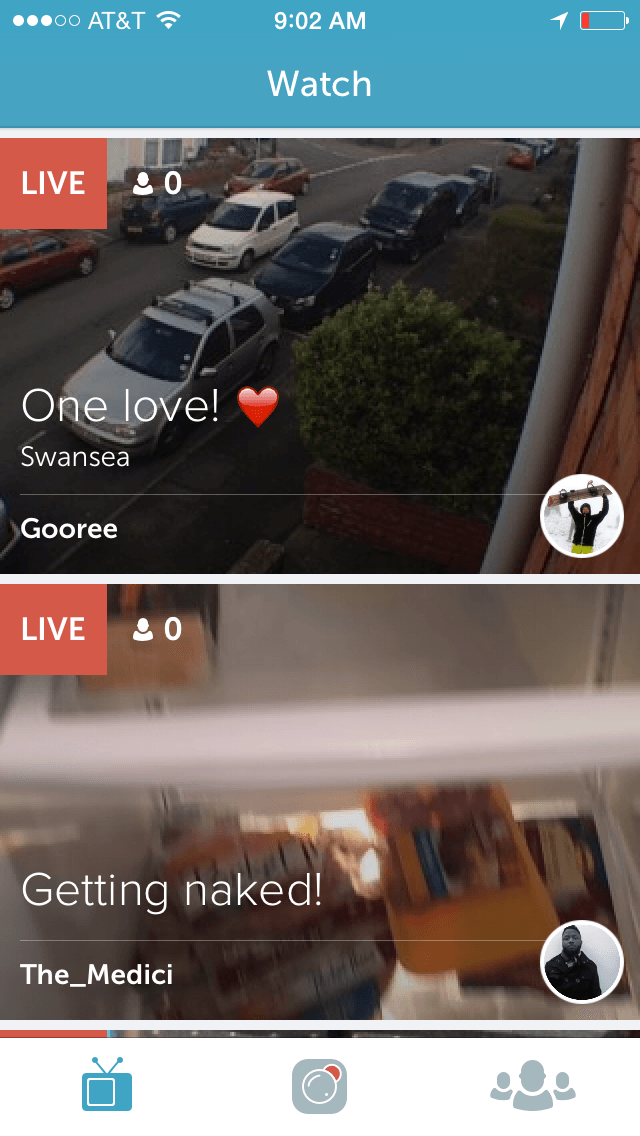The image size is (640, 1136).
Task: Open The_Medici's live stream Getting naked!
Action: pyautogui.click(x=320, y=802)
